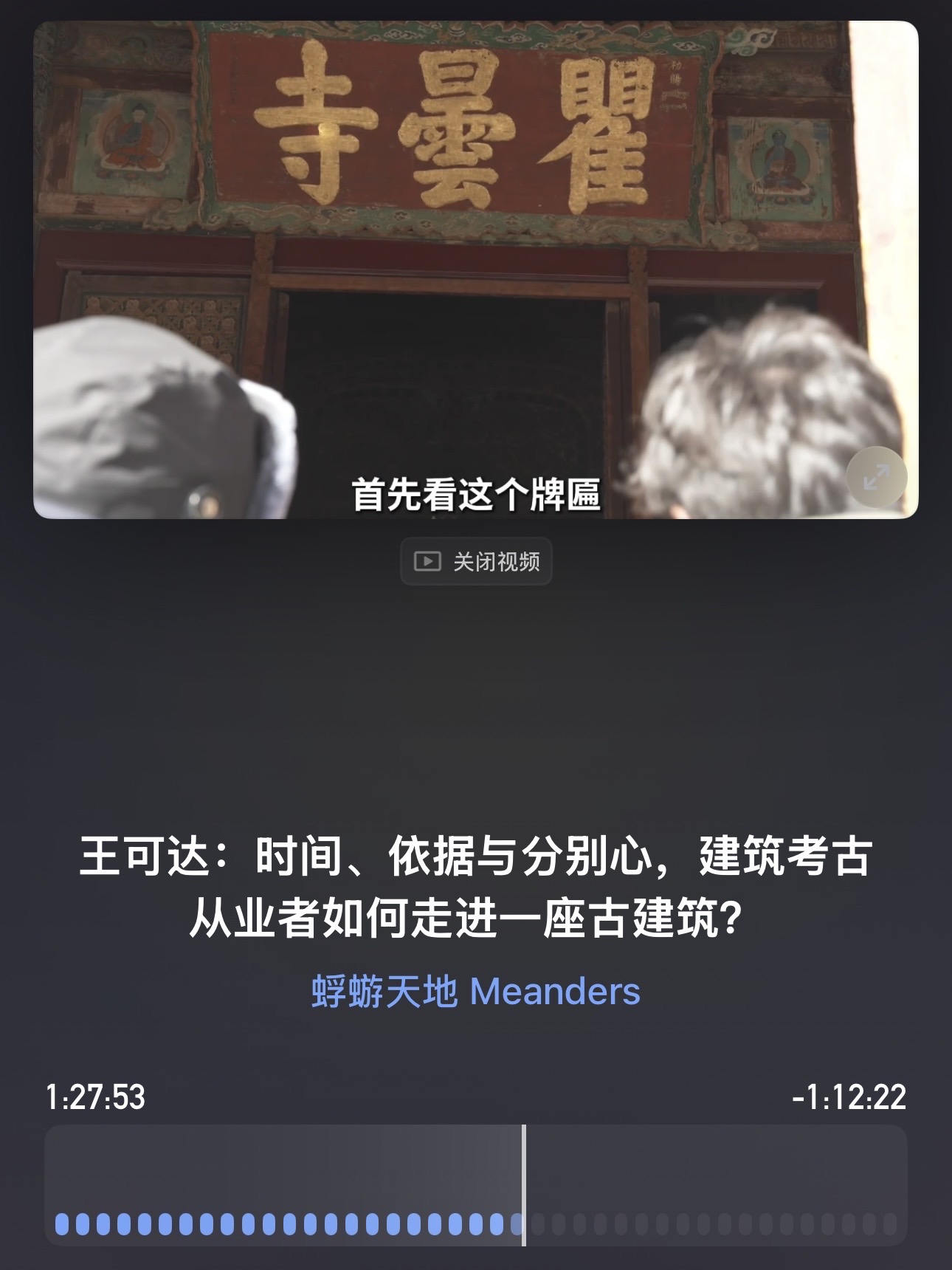
Task: Tap the video player area
Action: 476,270
